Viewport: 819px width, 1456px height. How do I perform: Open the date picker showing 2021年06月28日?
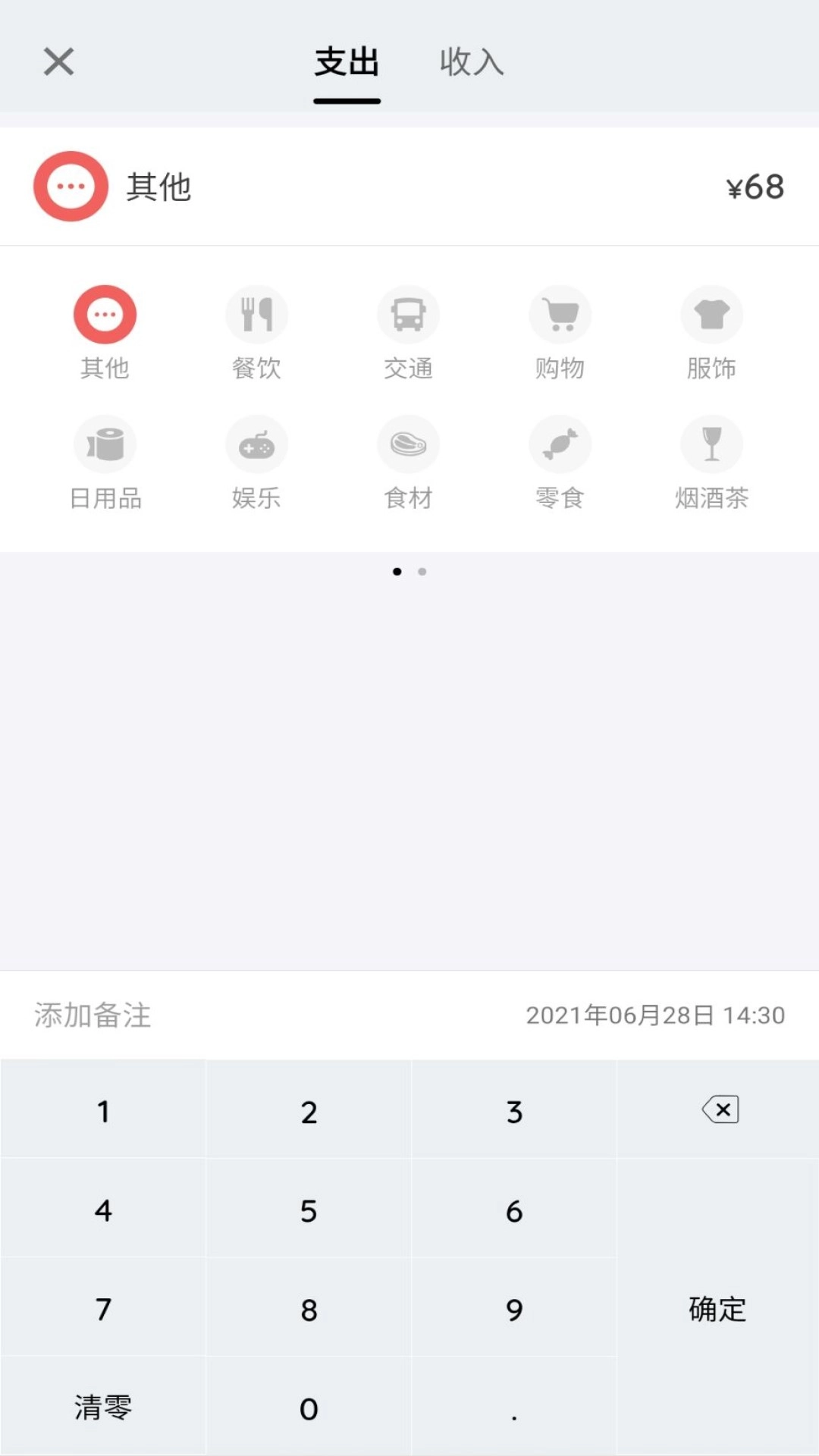[654, 1016]
